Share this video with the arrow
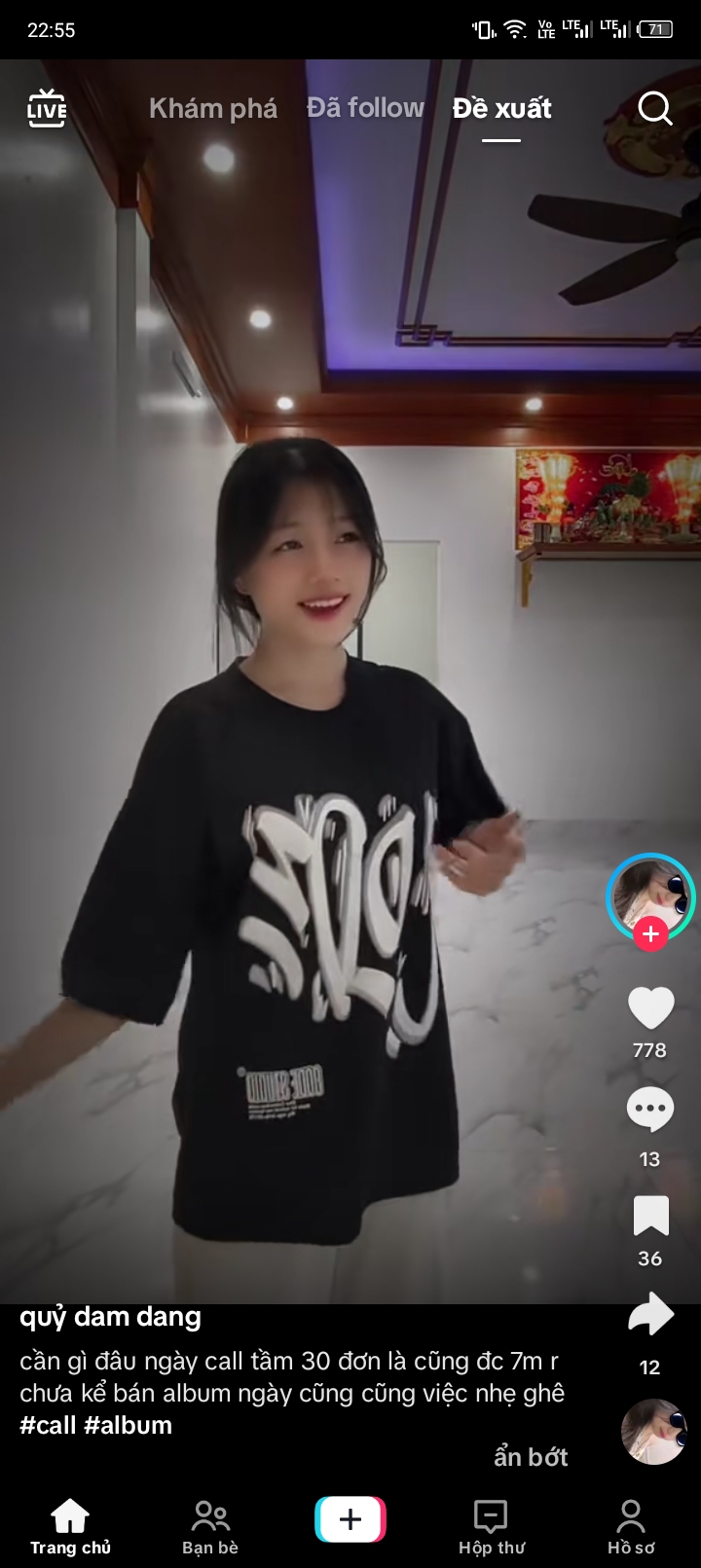Viewport: 701px width, 1568px height. pyautogui.click(x=650, y=1316)
